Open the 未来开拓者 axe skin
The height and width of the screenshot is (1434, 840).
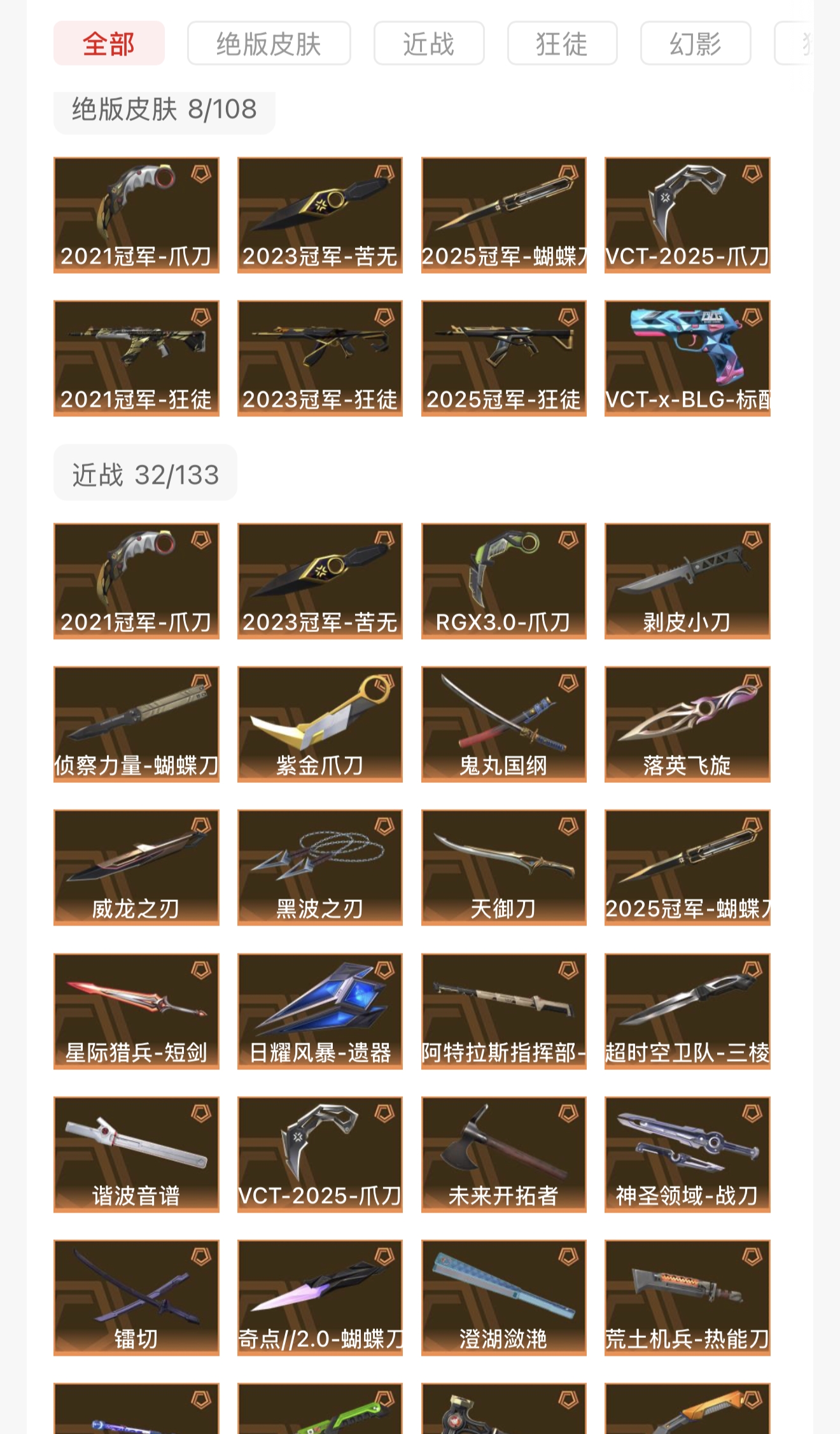pos(503,1154)
